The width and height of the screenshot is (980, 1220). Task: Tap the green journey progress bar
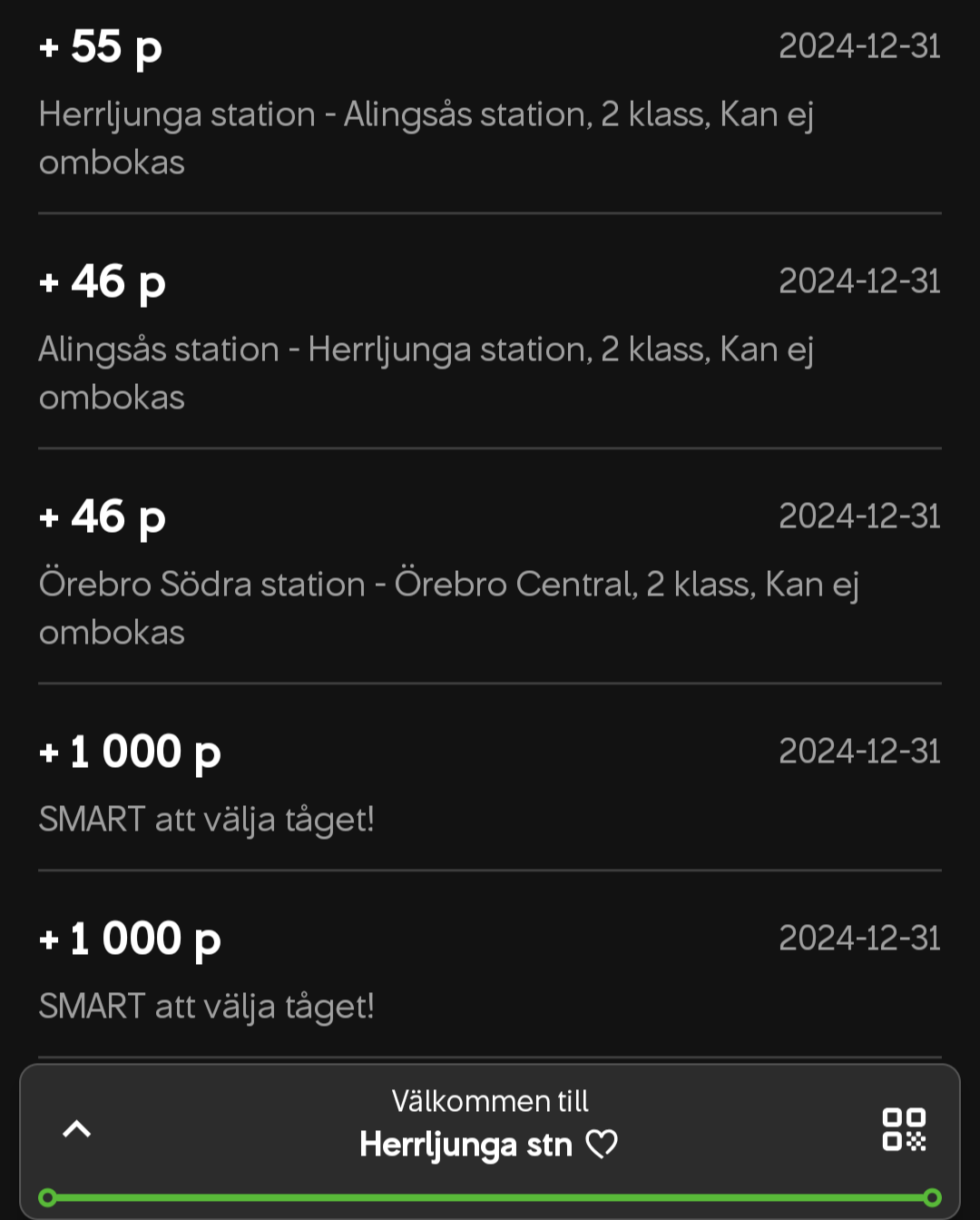[490, 1195]
